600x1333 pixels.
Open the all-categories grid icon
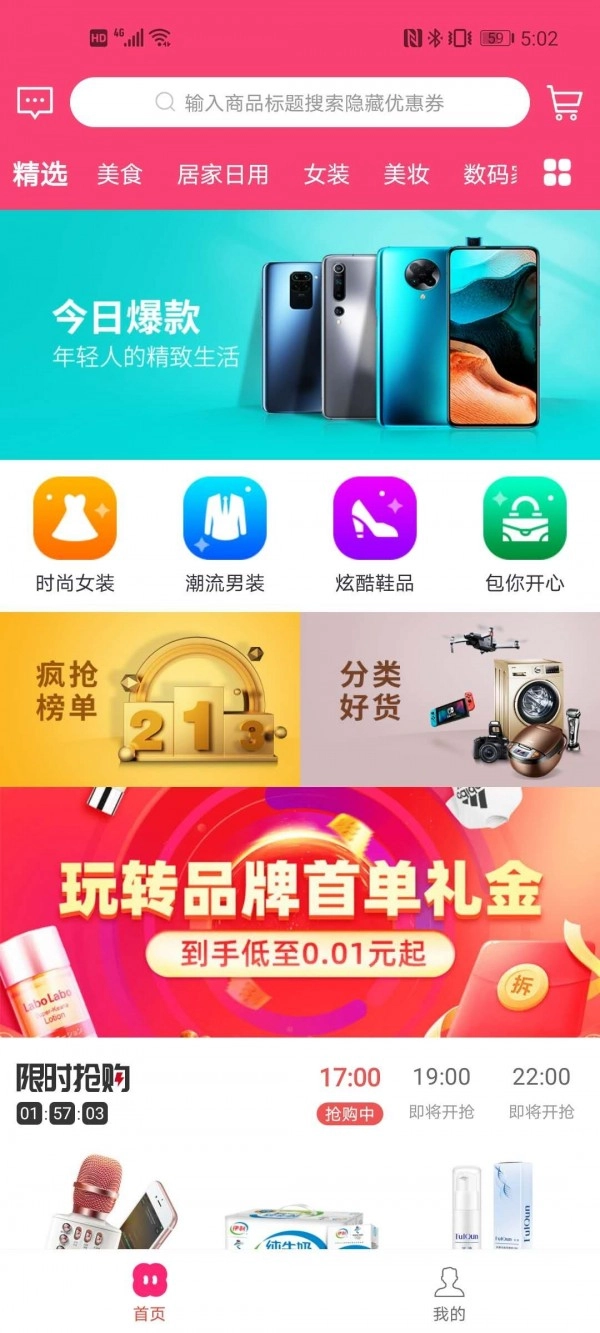tap(557, 173)
